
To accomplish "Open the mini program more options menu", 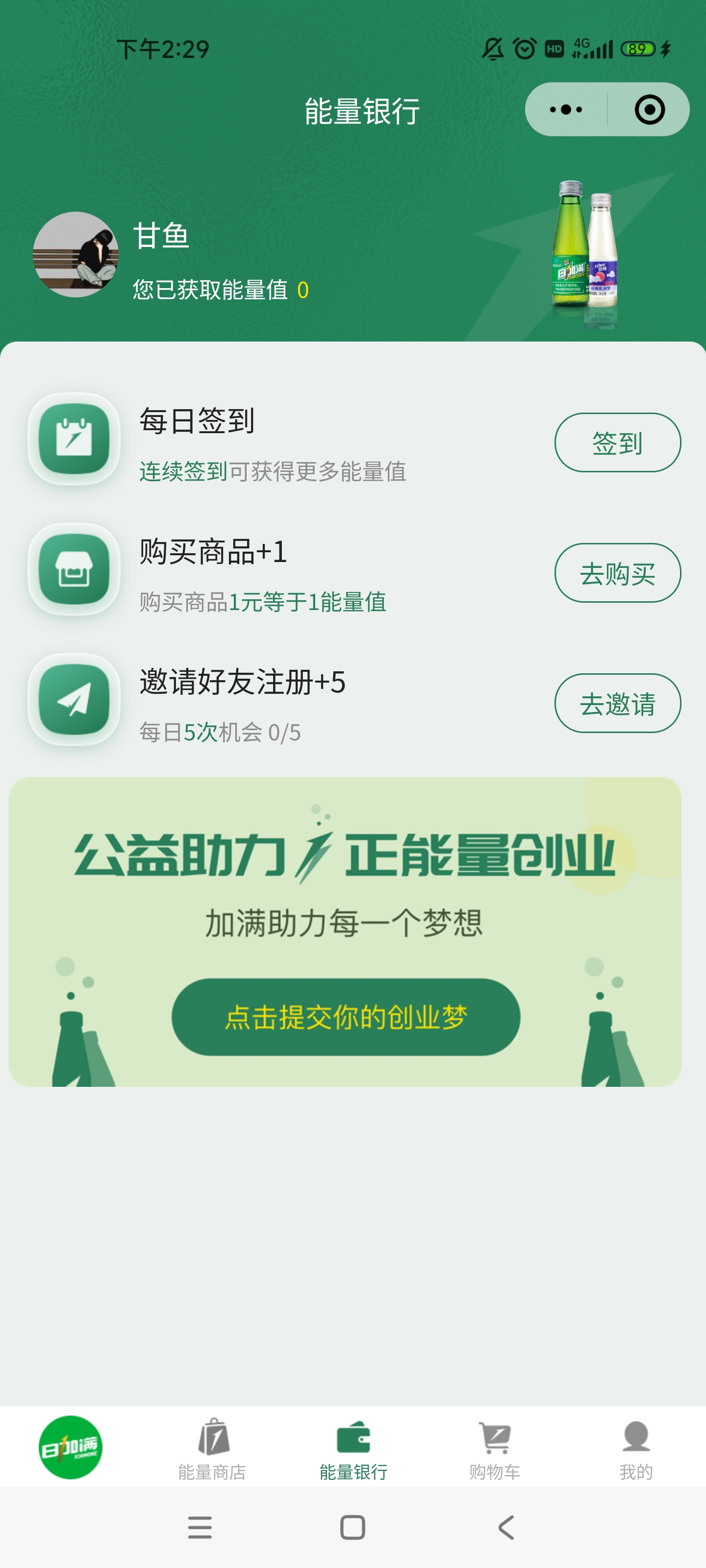I will [566, 110].
